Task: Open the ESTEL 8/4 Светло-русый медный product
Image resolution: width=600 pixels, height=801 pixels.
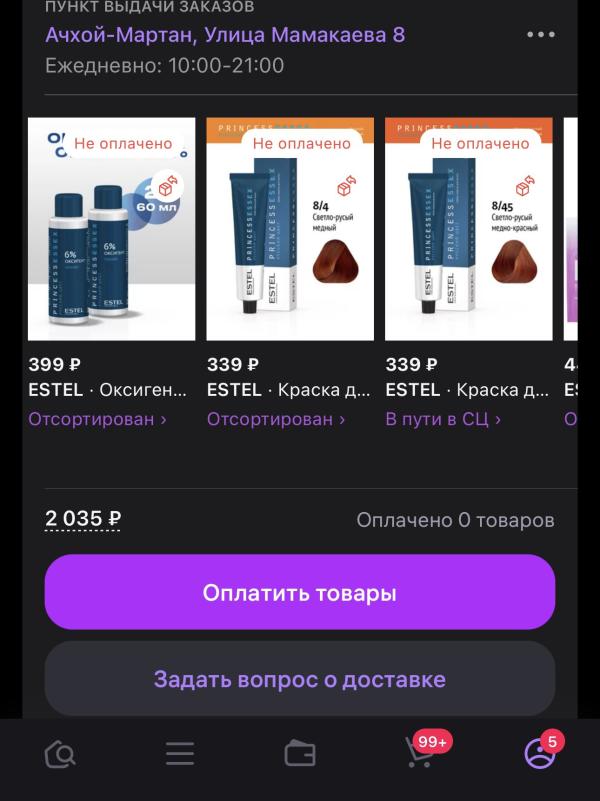Action: click(290, 229)
